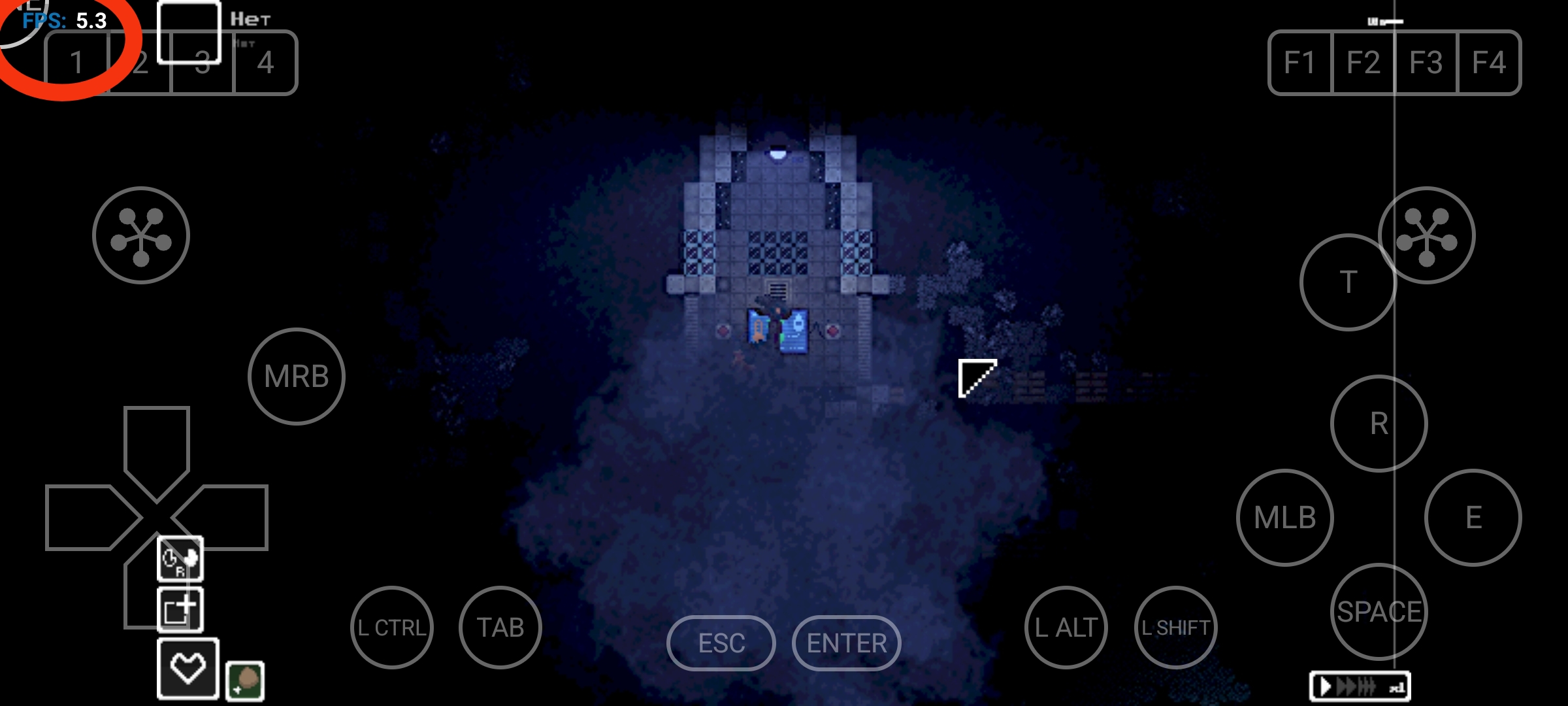
Task: Tap the game speed control
Action: (1360, 686)
